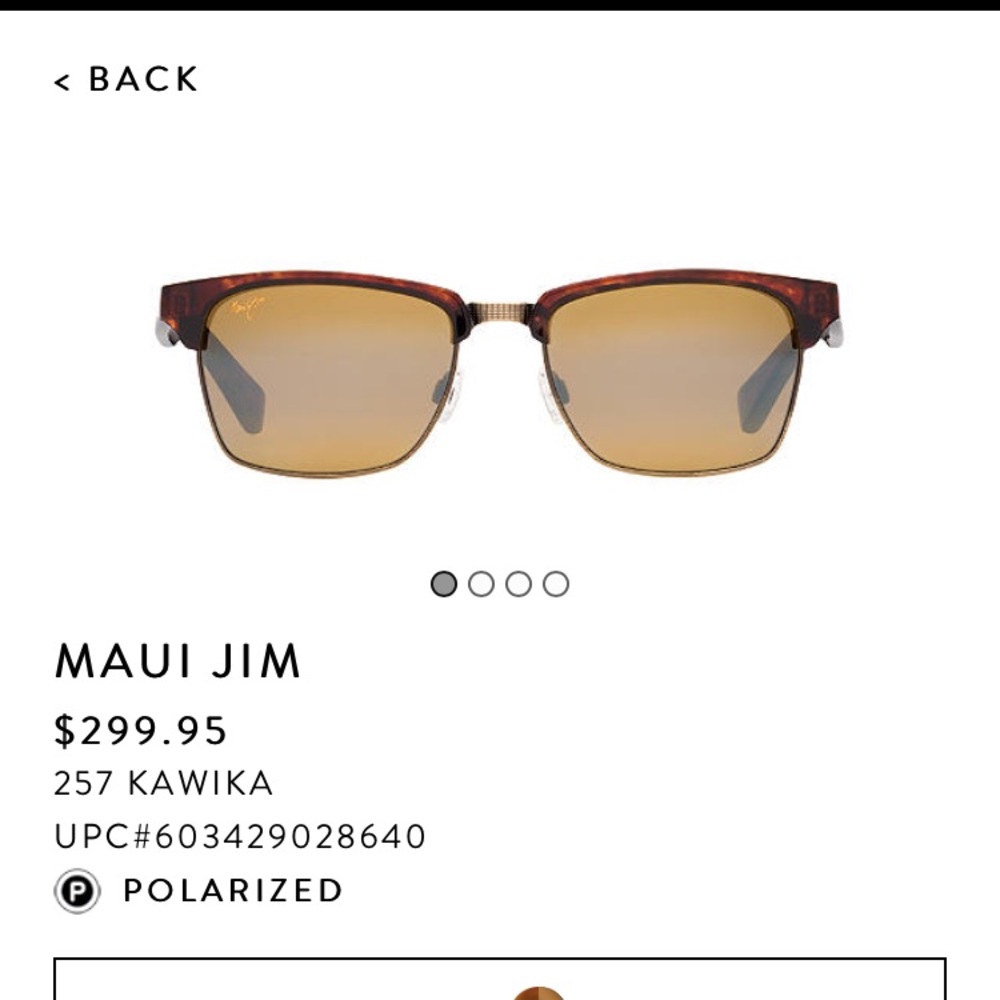Open the Maui Jim Kawika sunglasses image
This screenshot has height=1000, width=1000.
point(500,372)
